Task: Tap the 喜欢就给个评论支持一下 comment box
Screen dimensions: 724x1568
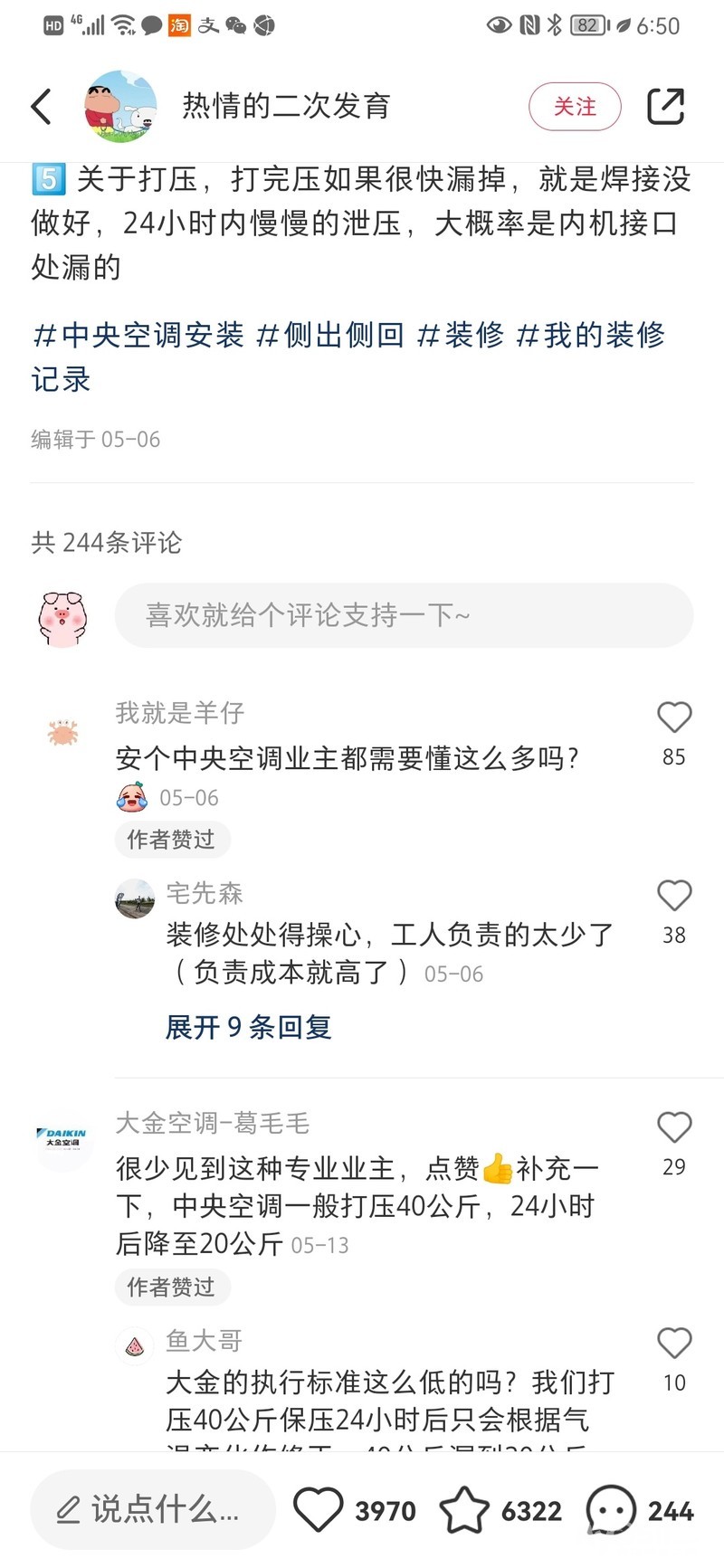Action: coord(404,616)
